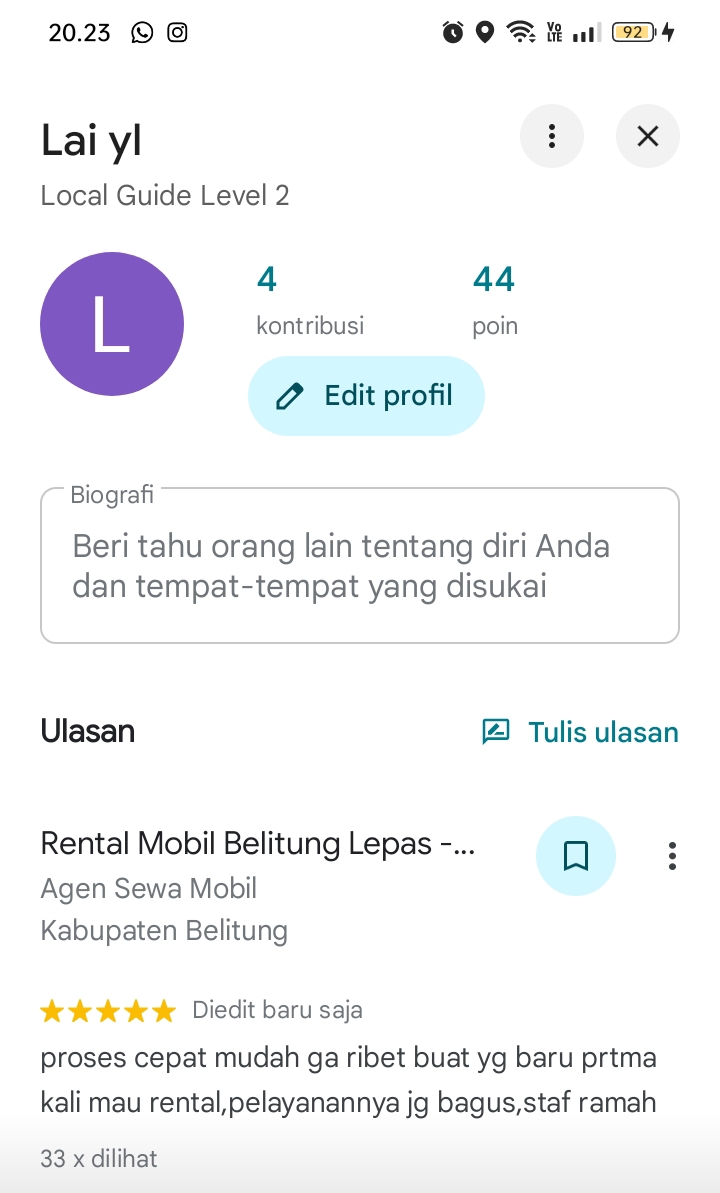Tap Tulis ulasan to write a review
The width and height of the screenshot is (720, 1193).
(580, 732)
